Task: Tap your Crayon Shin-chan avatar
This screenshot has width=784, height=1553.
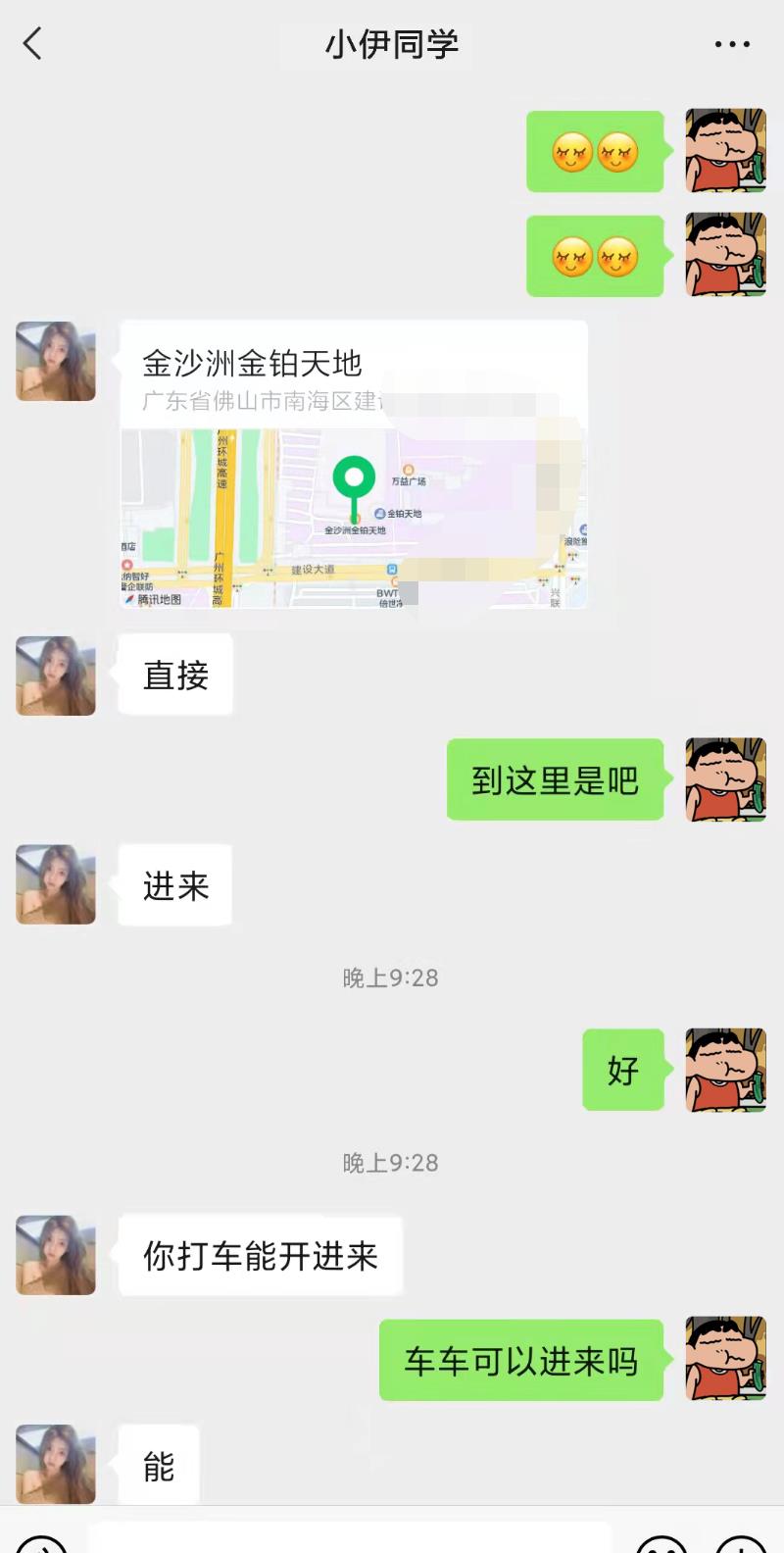Action: (x=725, y=152)
